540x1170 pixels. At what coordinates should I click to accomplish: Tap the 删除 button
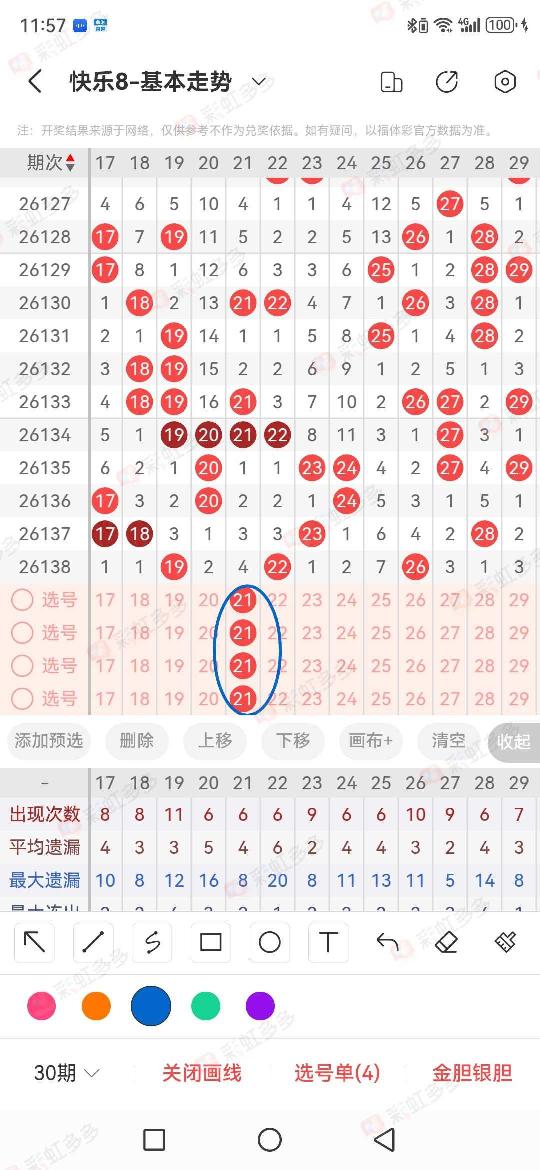pyautogui.click(x=136, y=740)
